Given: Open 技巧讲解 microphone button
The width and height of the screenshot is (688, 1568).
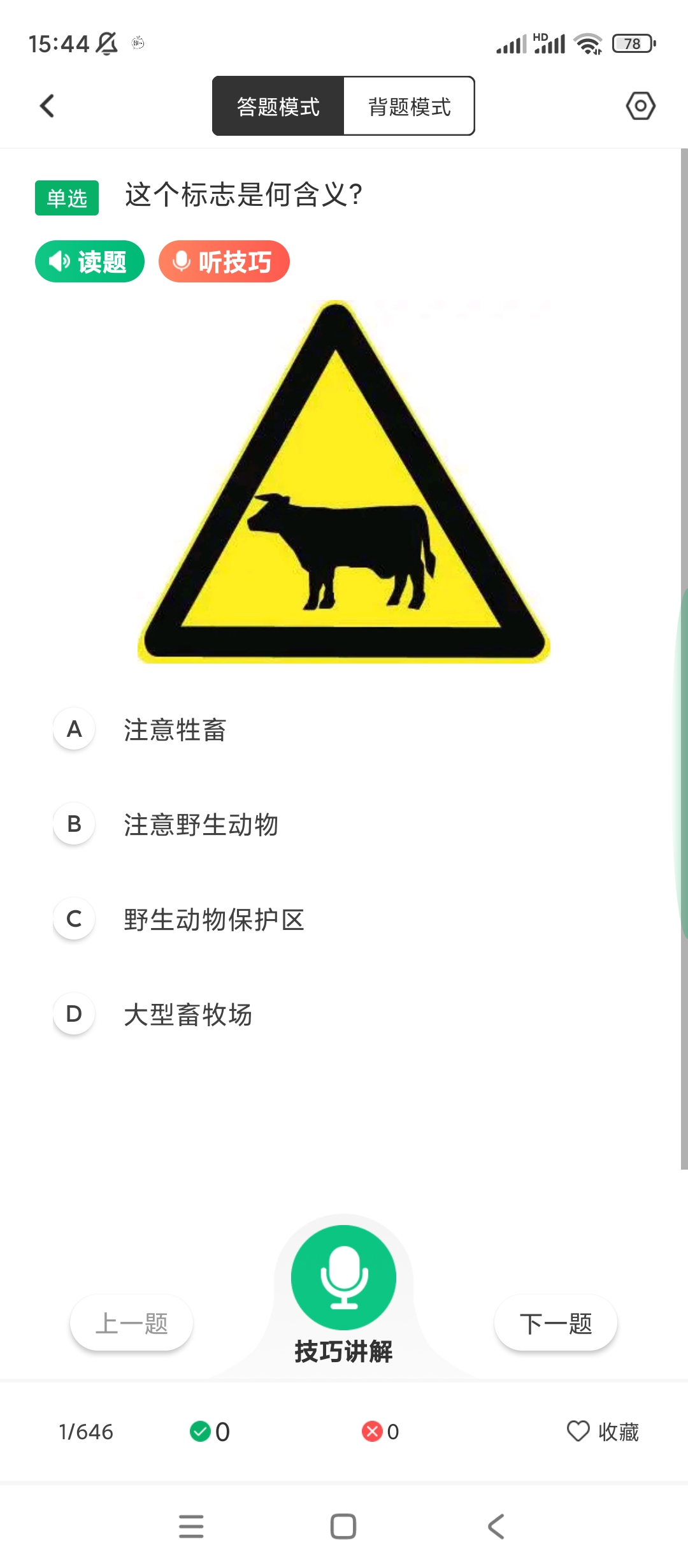Looking at the screenshot, I should (x=343, y=1278).
